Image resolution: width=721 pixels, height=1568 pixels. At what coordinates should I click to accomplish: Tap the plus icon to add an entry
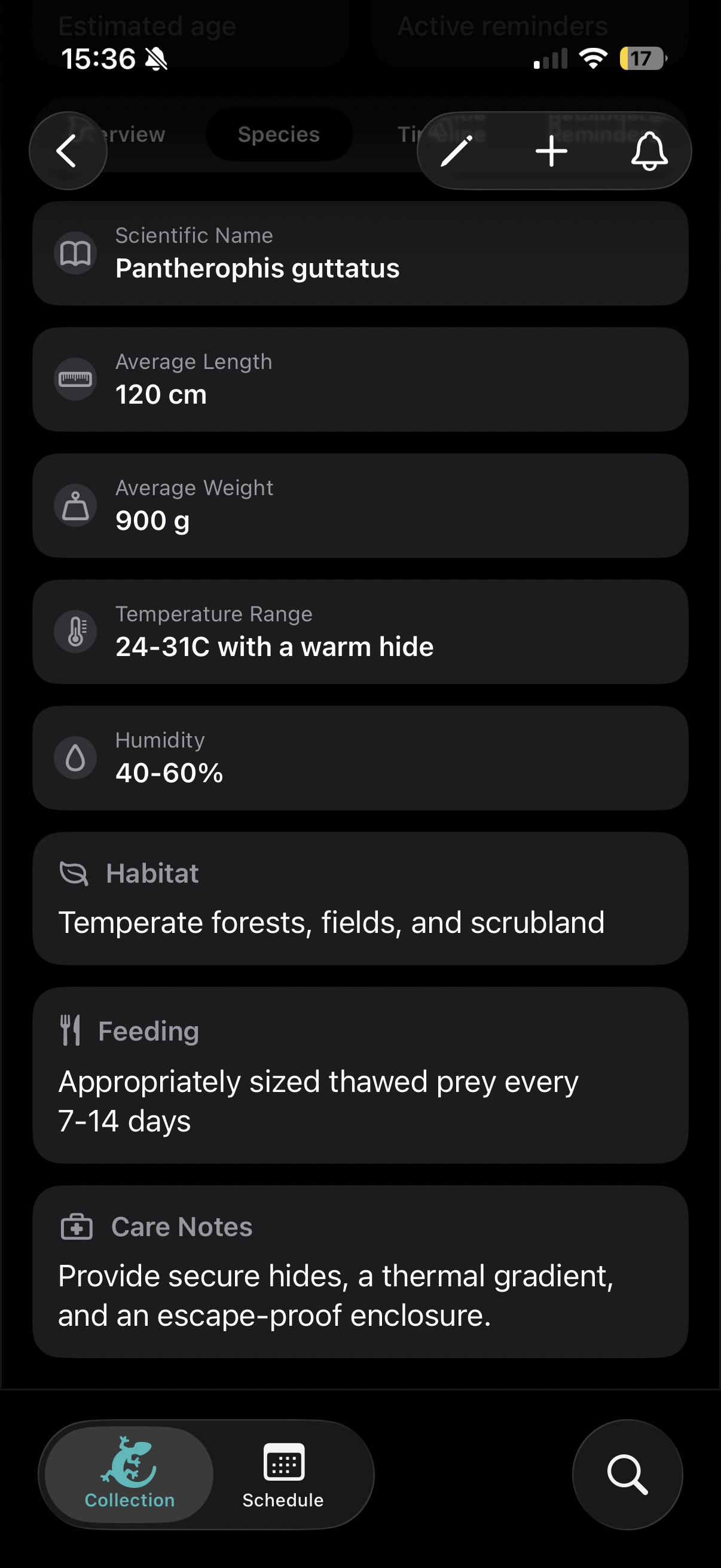tap(551, 151)
